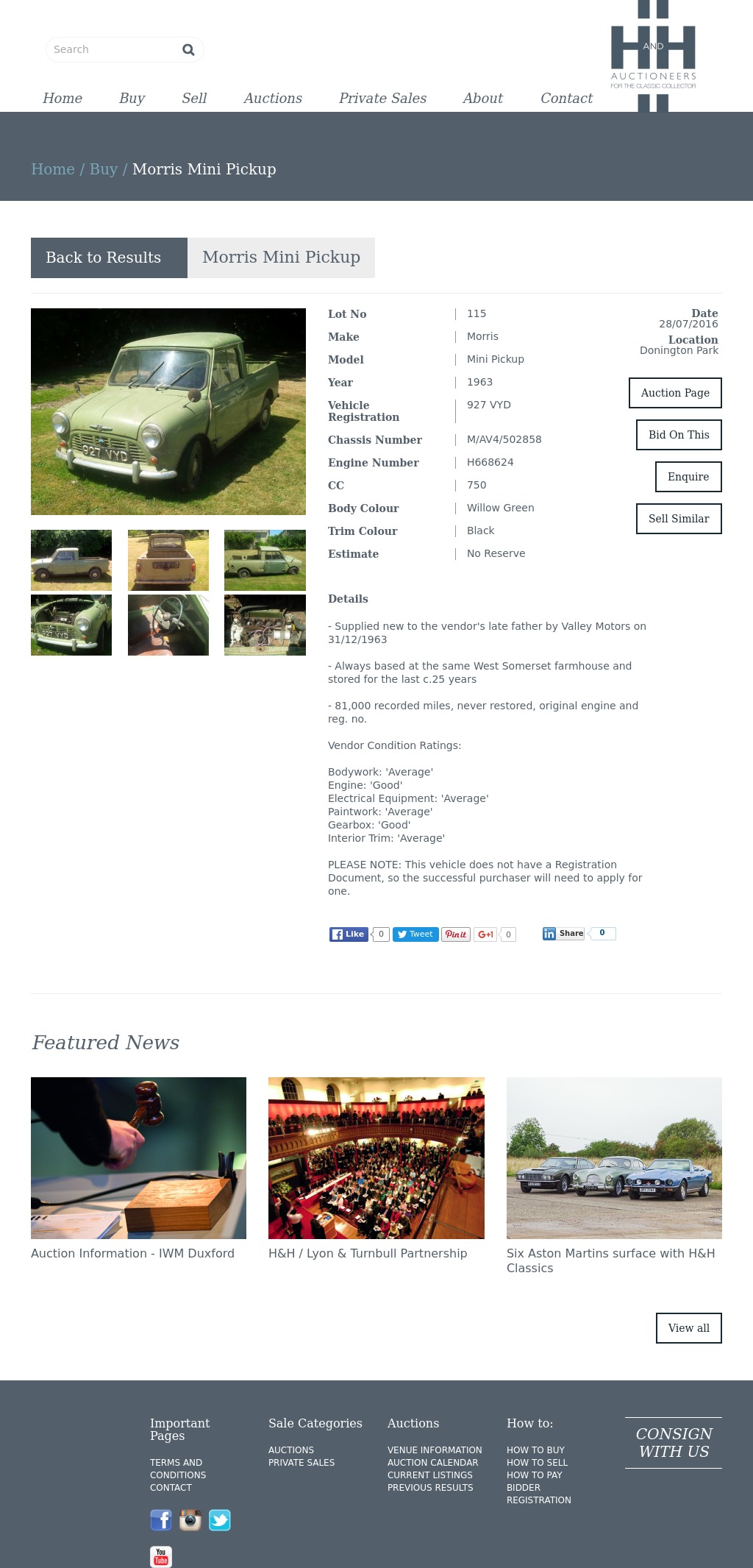Image resolution: width=753 pixels, height=1568 pixels.
Task: Open Six Aston Martins news article
Action: pos(610,1260)
